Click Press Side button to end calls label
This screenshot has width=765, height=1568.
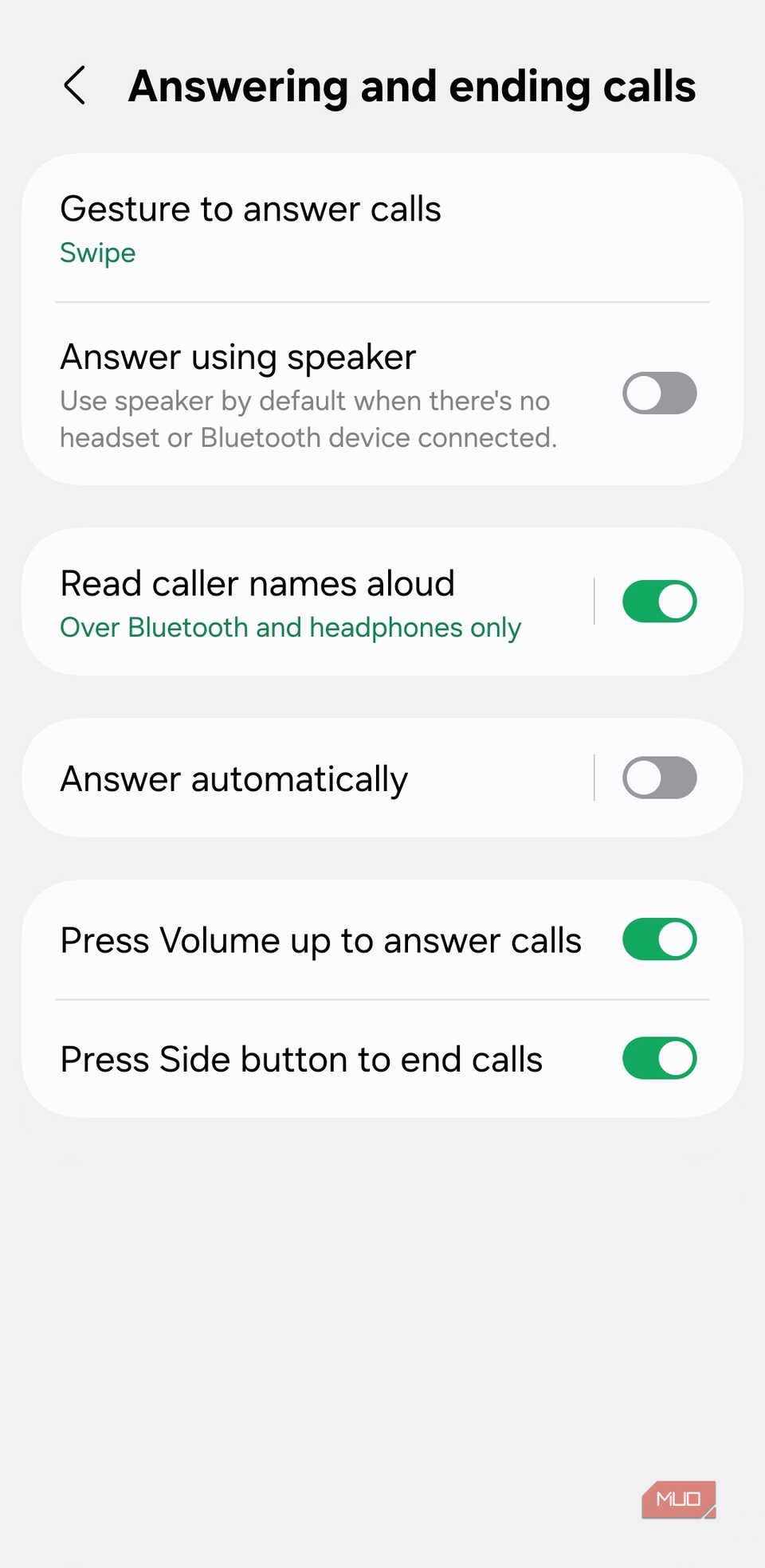(301, 1058)
